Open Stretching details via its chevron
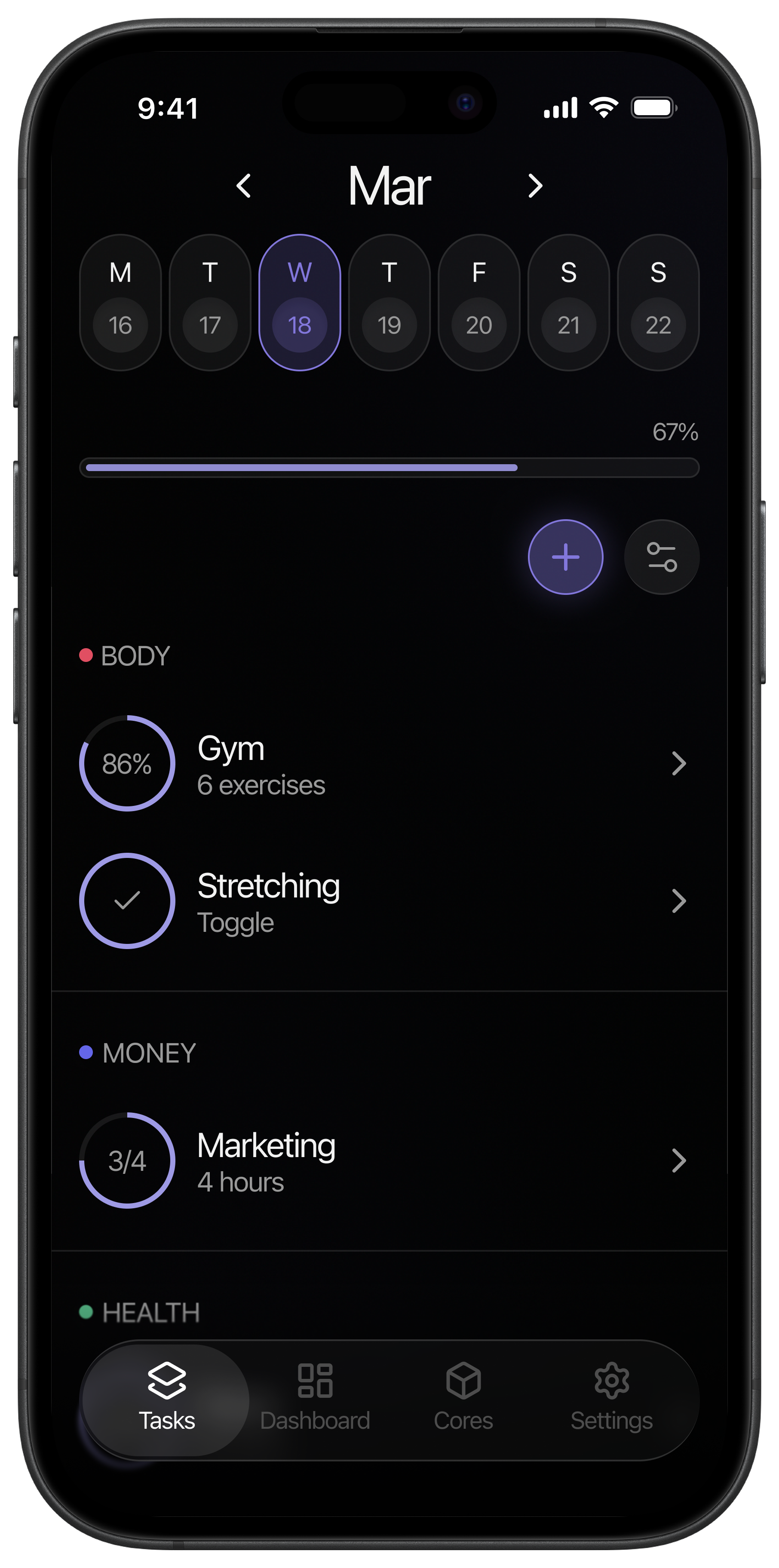Image resolution: width=779 pixels, height=1568 pixels. (678, 901)
